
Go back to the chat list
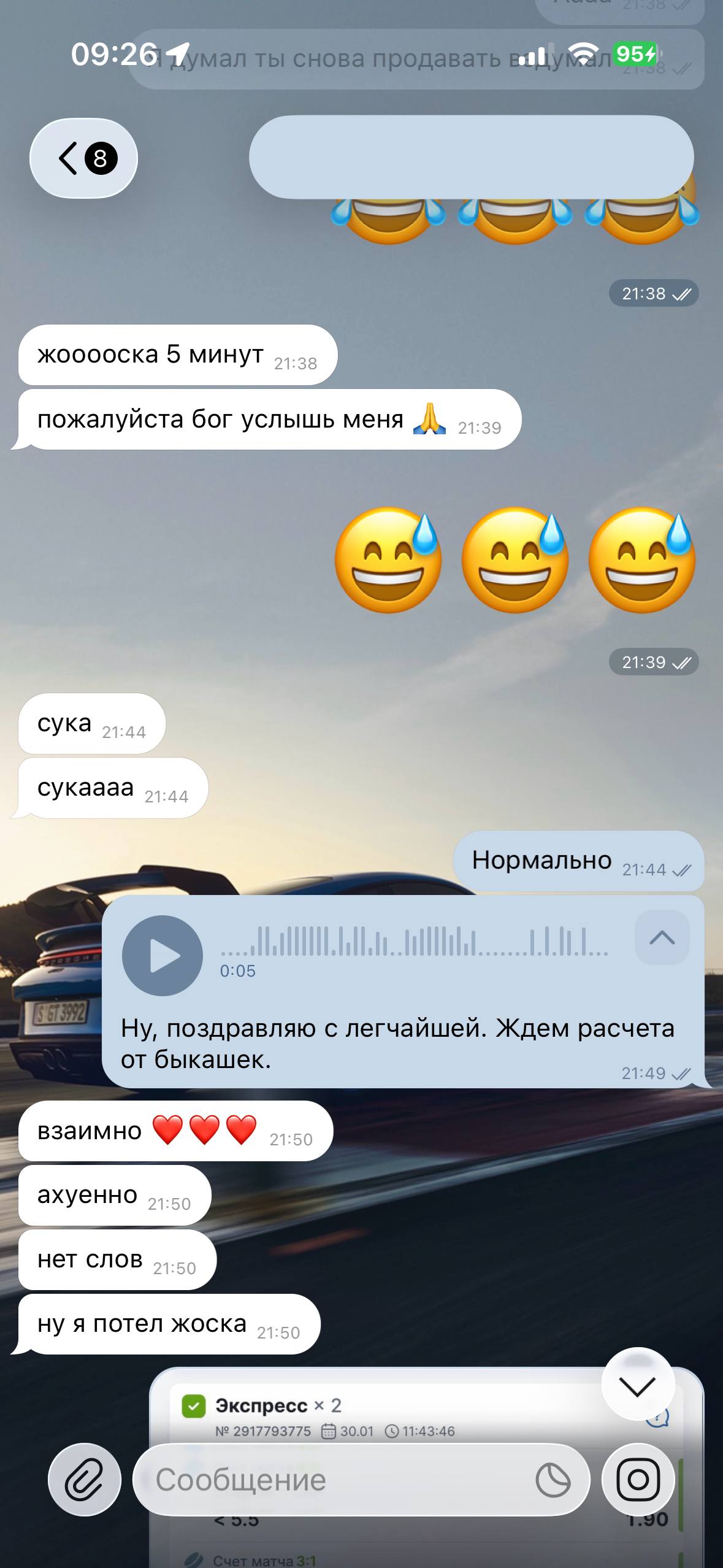click(83, 158)
